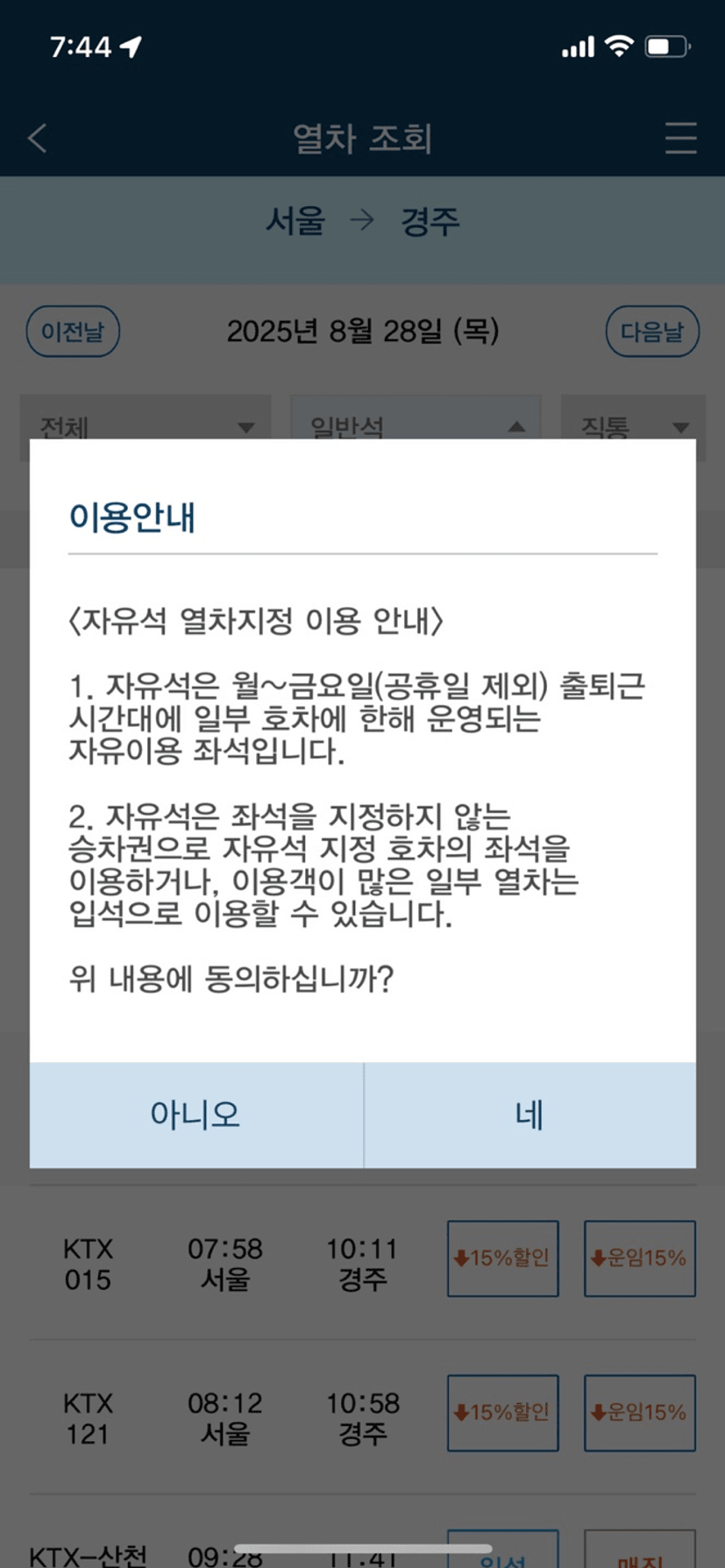Select 운임15% for the KTX 121 train
The width and height of the screenshot is (725, 1568).
(x=640, y=1413)
